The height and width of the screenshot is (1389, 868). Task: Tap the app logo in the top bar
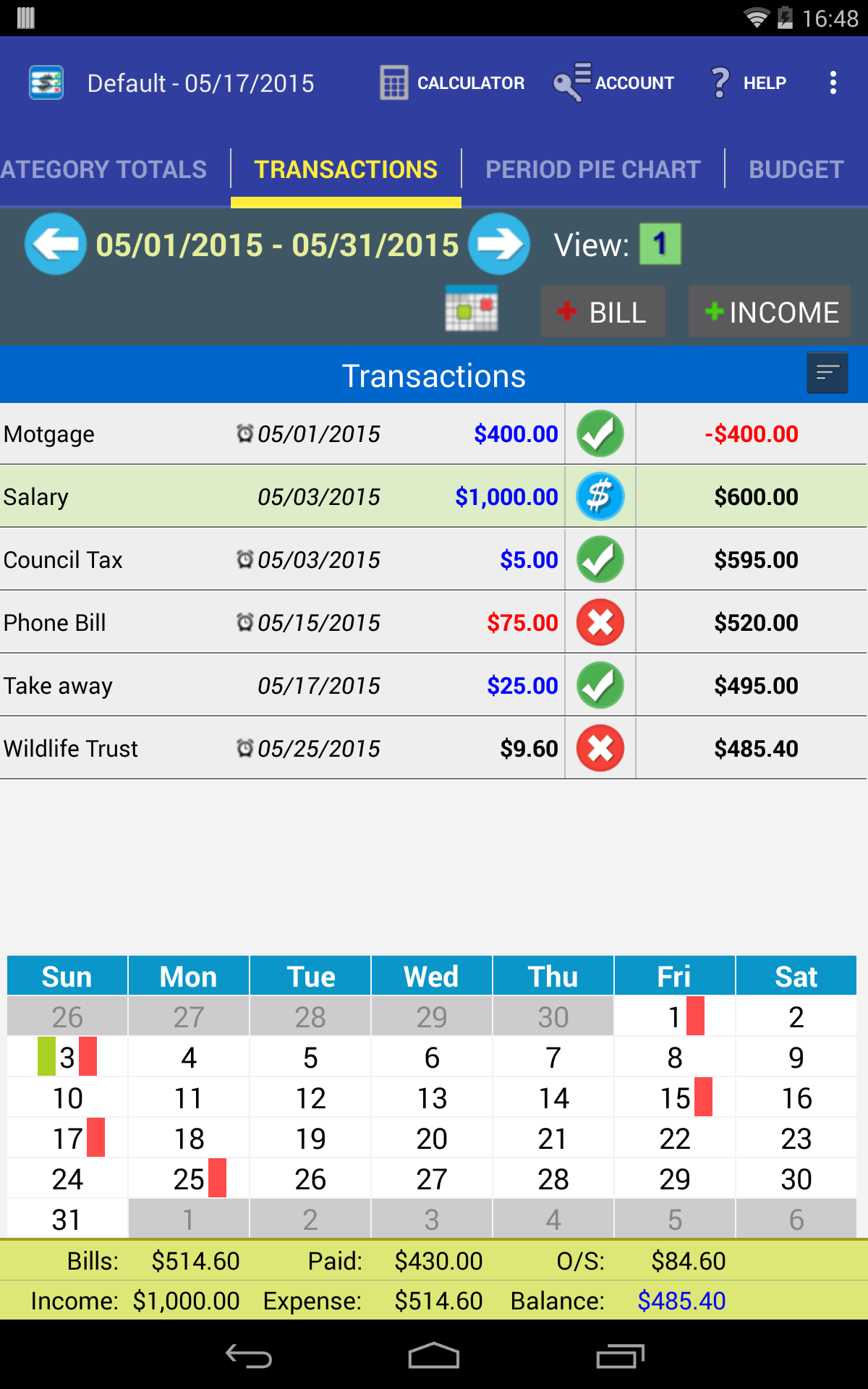tap(46, 82)
